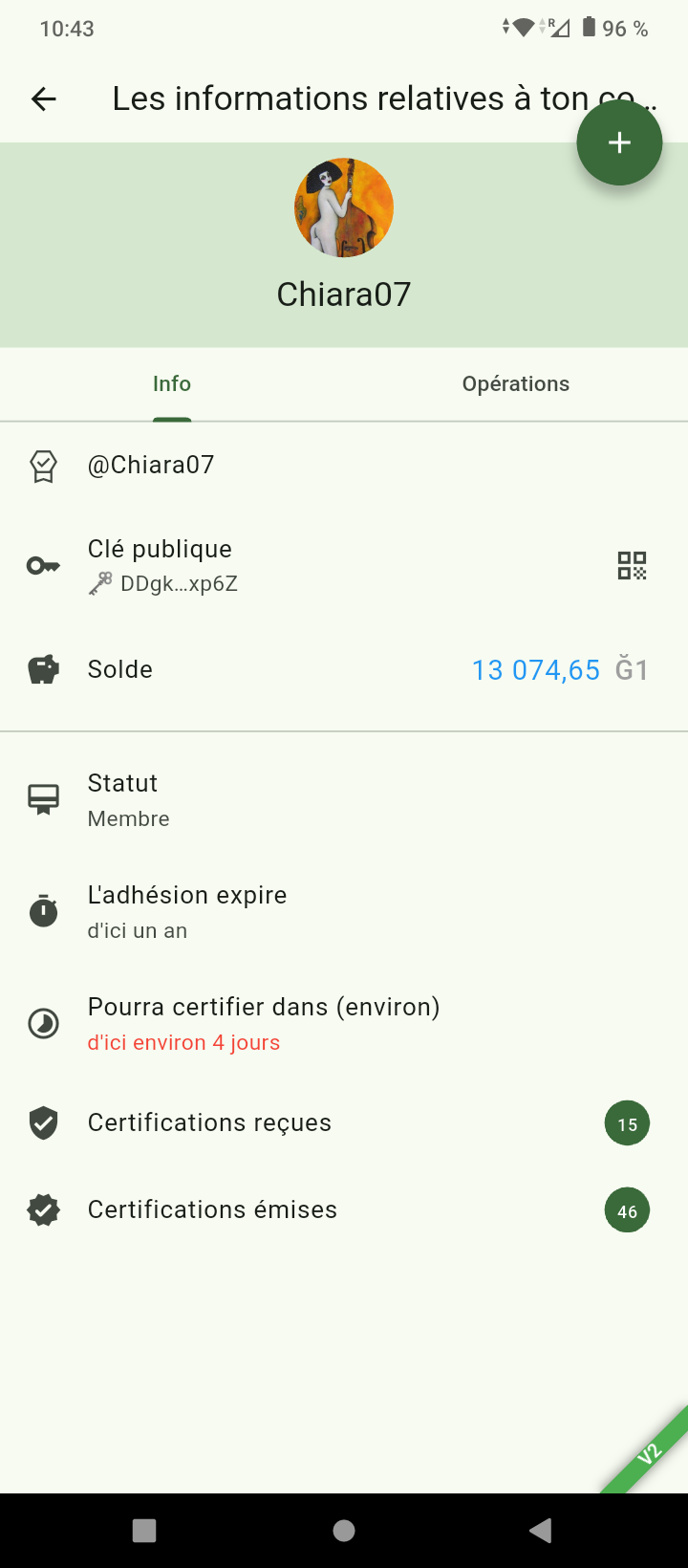Open Chiara07's profile picture
The image size is (688, 1568).
point(344,207)
